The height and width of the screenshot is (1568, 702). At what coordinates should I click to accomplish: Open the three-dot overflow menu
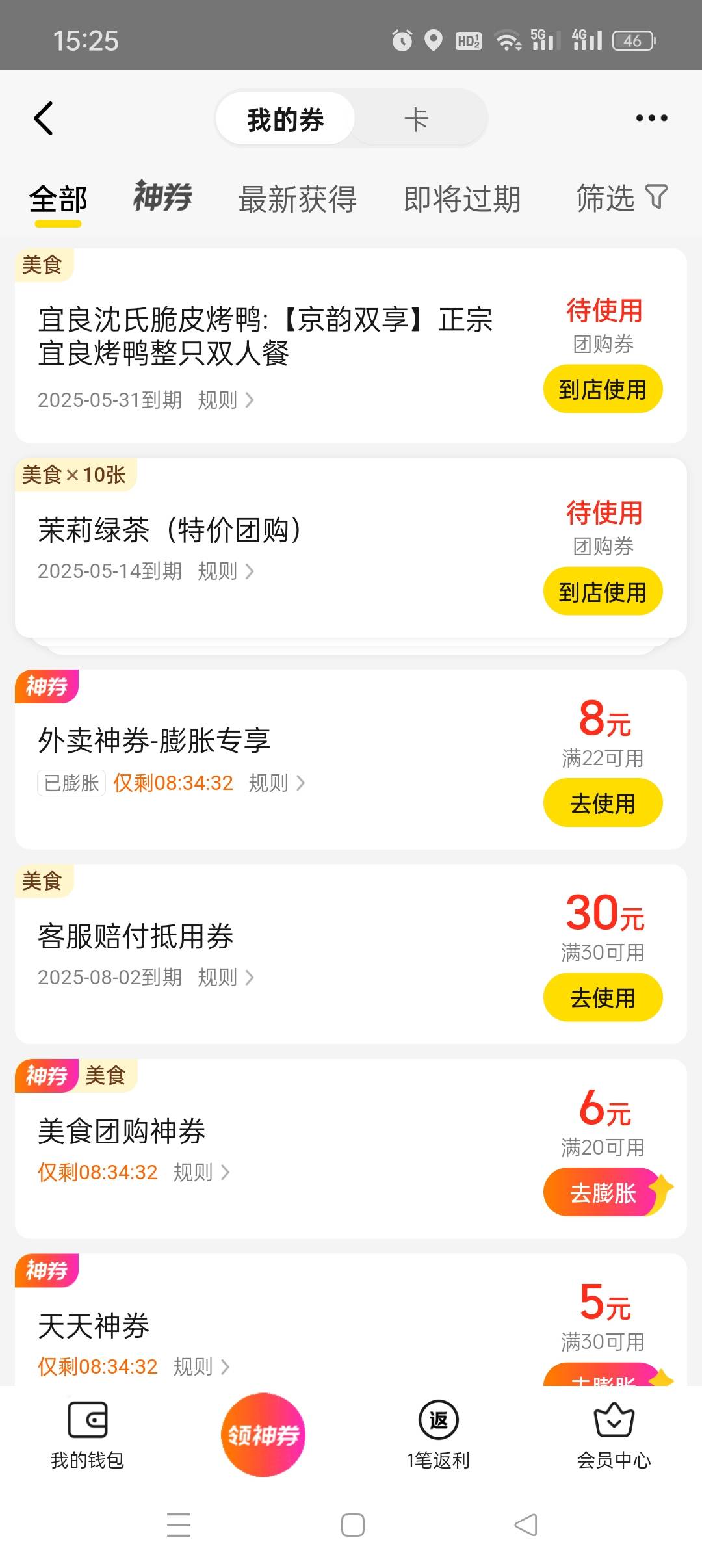pos(651,118)
